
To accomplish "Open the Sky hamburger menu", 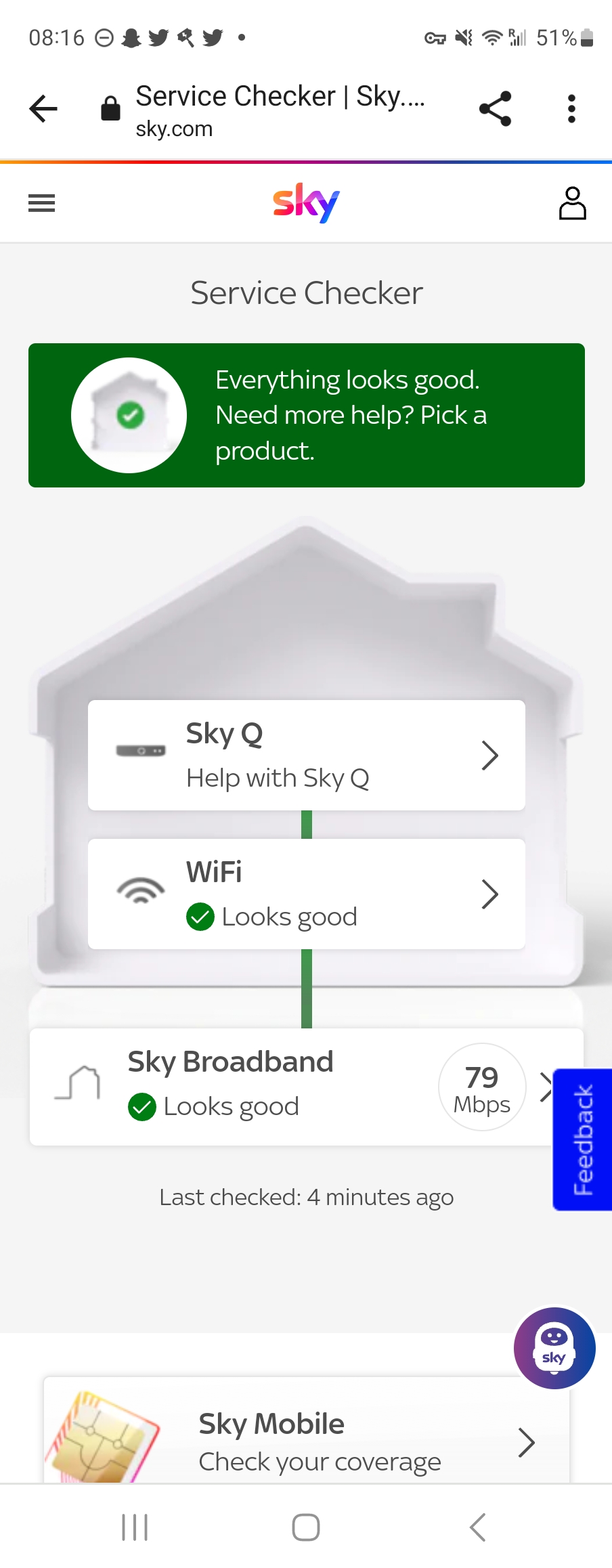I will (41, 203).
